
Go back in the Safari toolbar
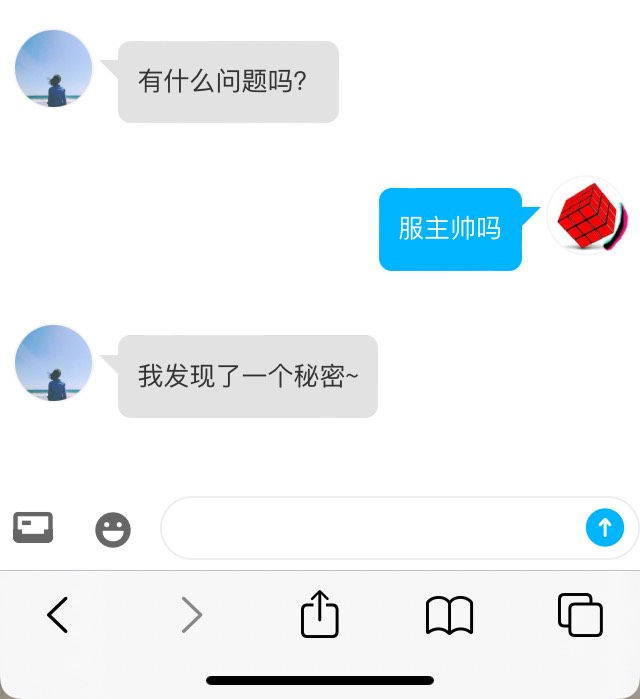[58, 614]
